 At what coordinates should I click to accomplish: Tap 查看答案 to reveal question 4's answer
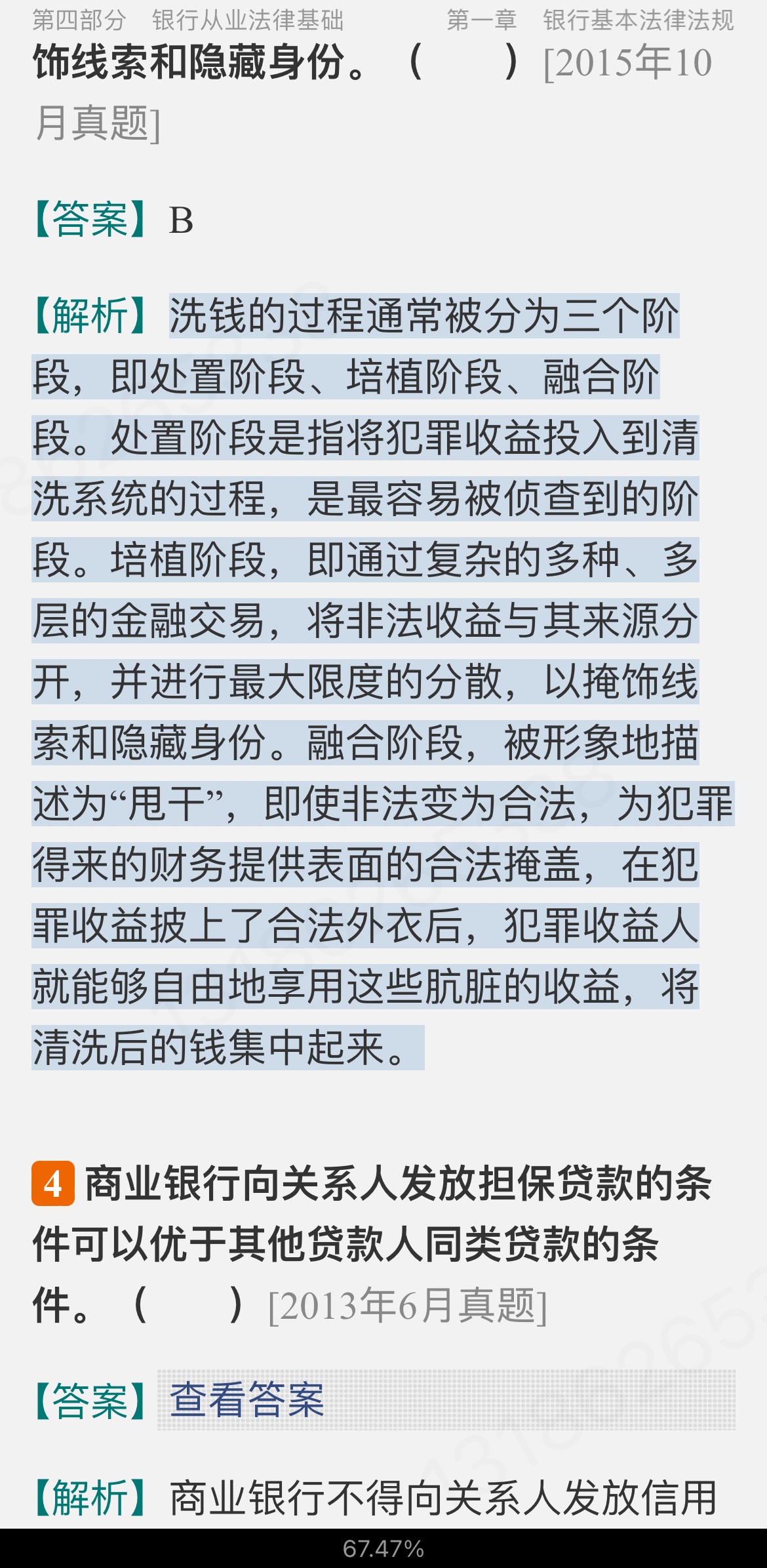tap(246, 1399)
